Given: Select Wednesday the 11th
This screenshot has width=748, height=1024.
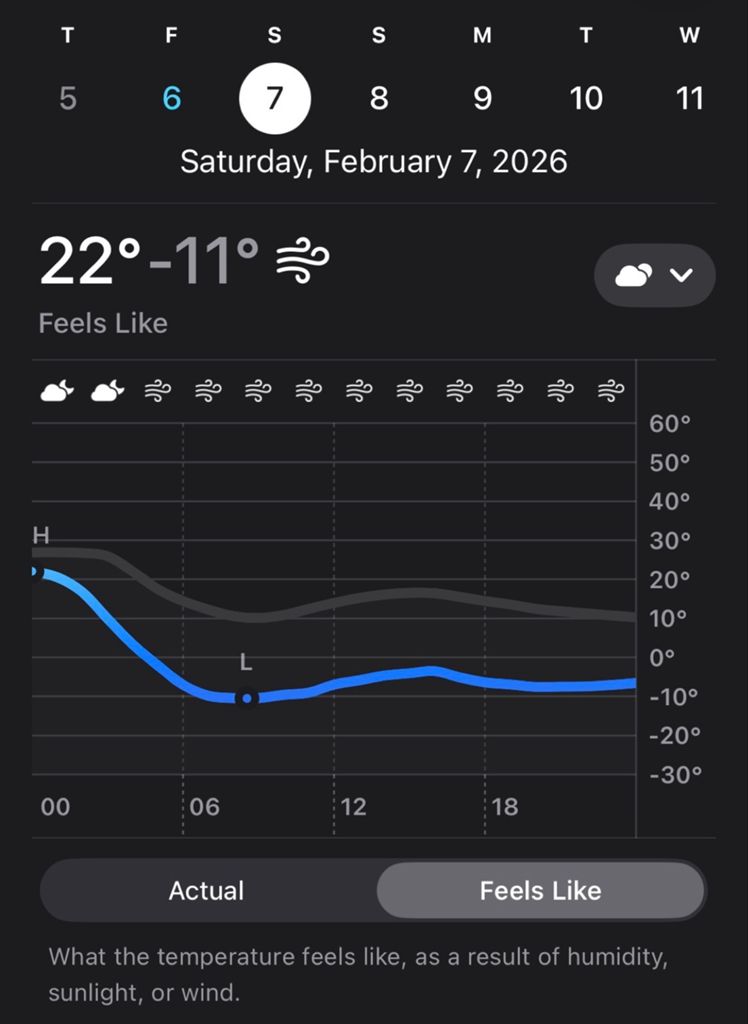Looking at the screenshot, I should [x=690, y=98].
